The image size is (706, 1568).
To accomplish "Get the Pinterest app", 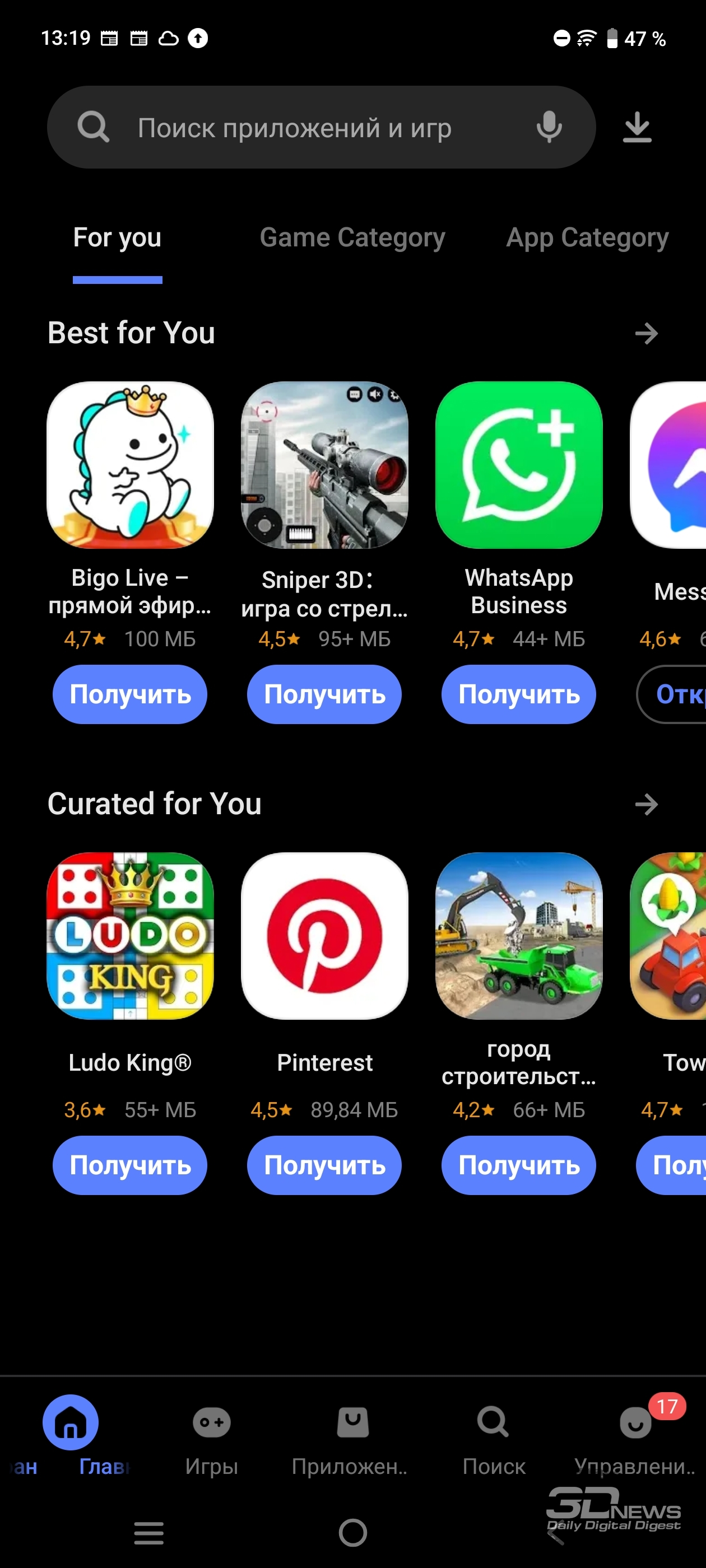I will [324, 1165].
